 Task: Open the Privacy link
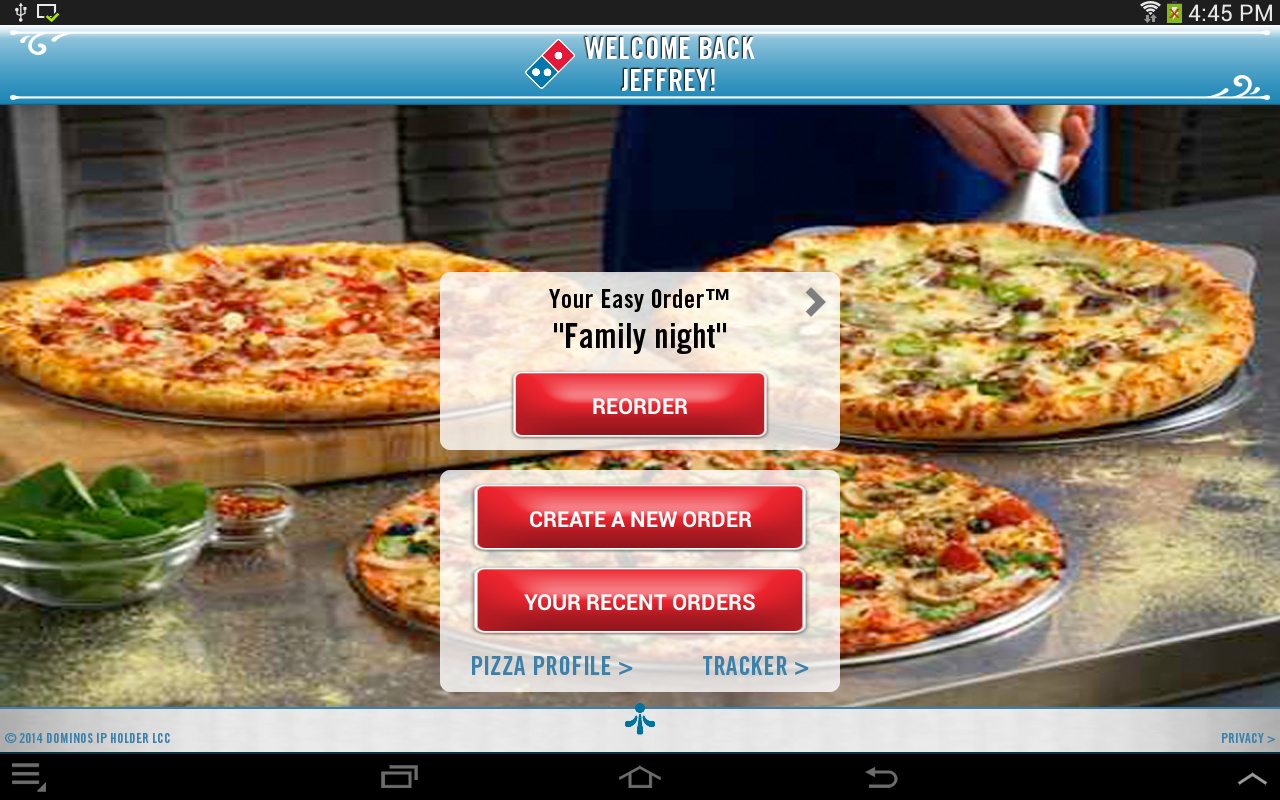(1247, 738)
